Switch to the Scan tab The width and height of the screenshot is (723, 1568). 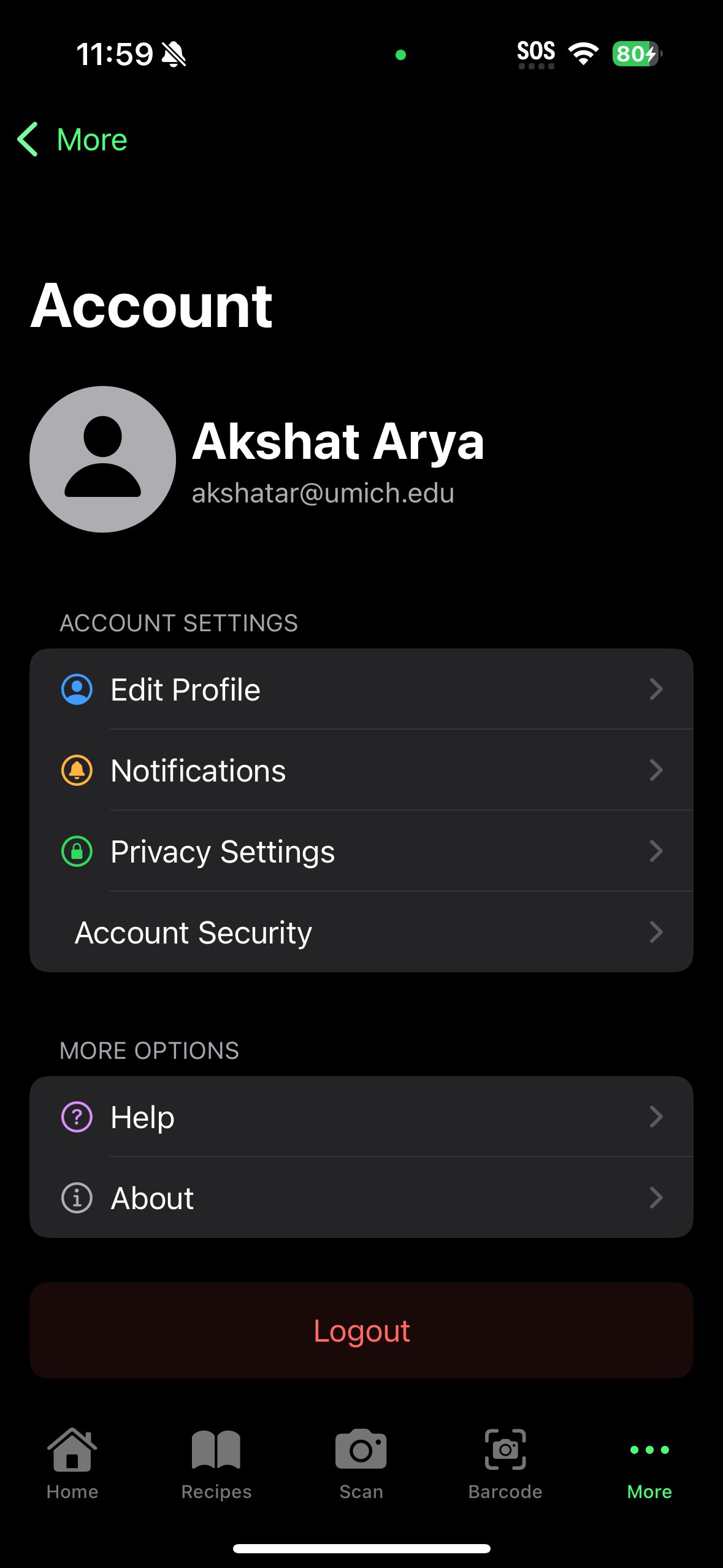(361, 1464)
